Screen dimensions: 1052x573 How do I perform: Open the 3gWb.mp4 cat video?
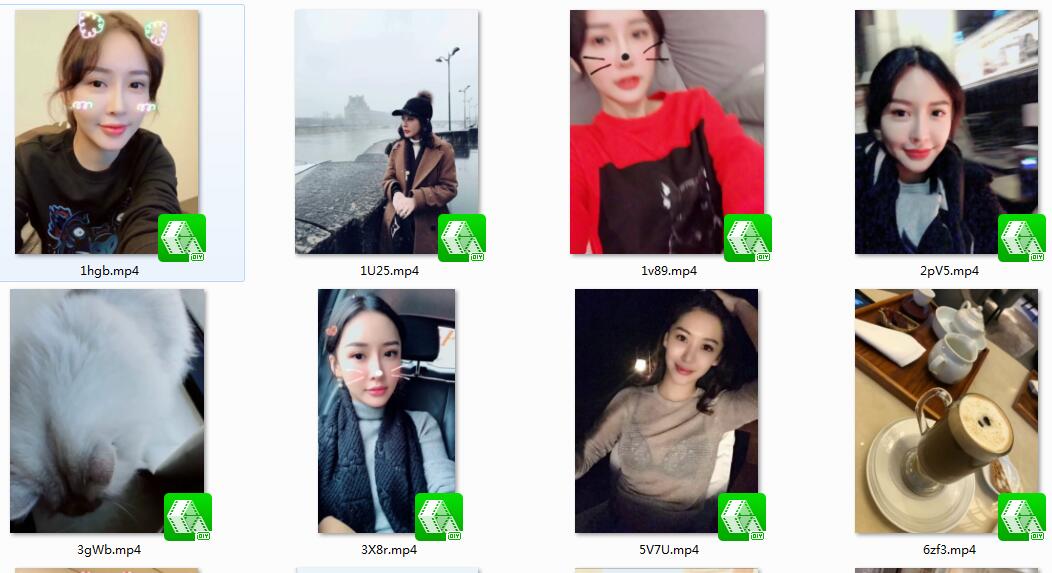pyautogui.click(x=108, y=410)
